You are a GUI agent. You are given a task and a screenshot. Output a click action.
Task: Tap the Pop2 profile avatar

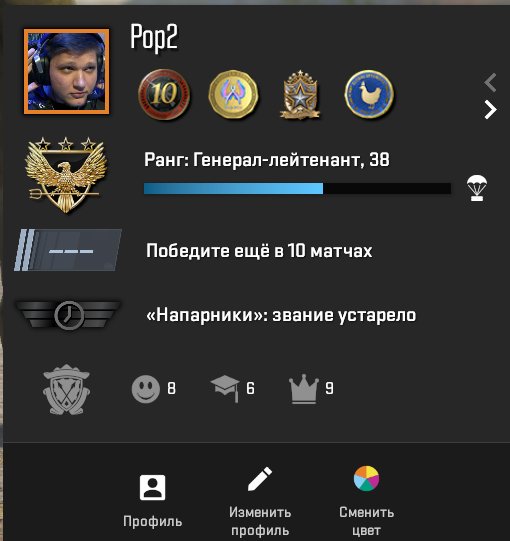[x=66, y=71]
